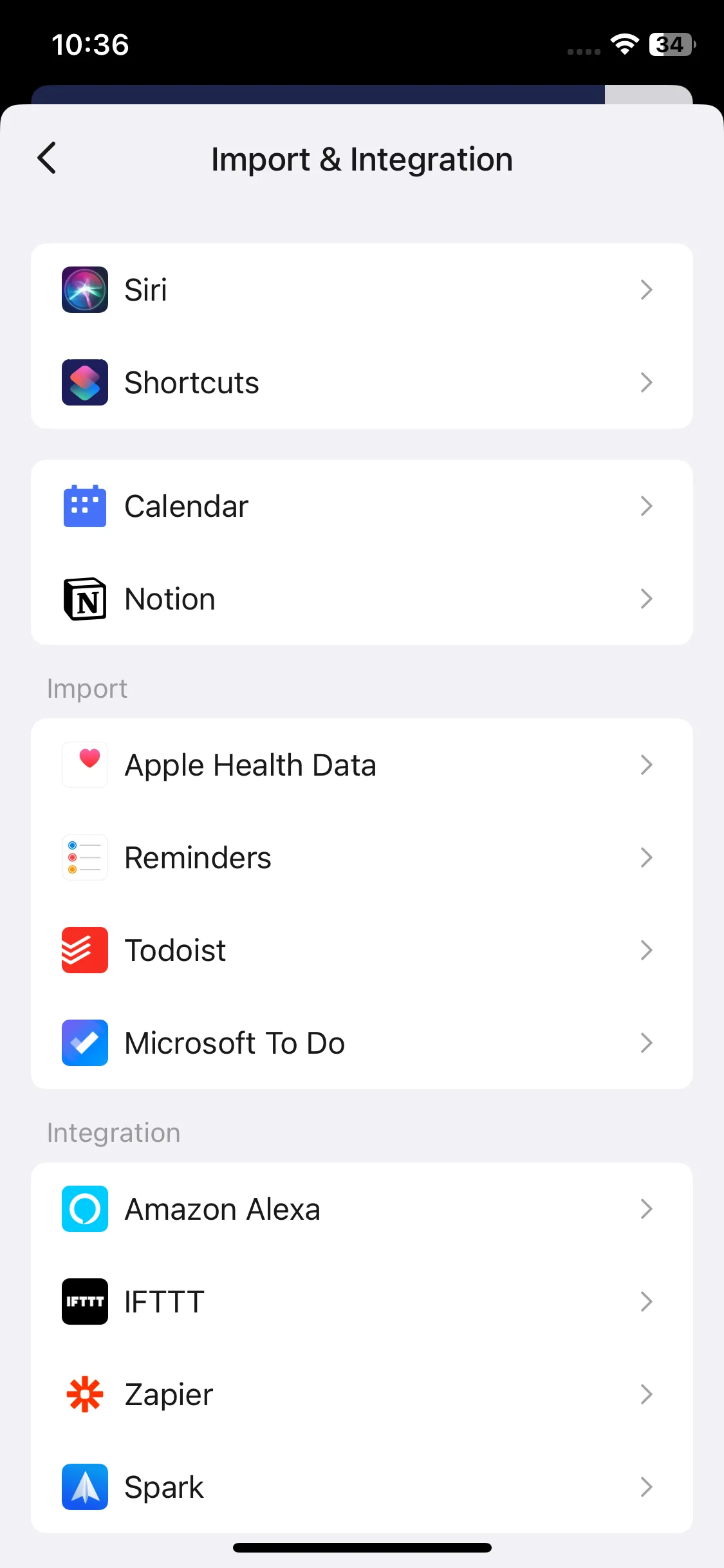Choose Todoist import option
724x1568 pixels.
tap(362, 950)
